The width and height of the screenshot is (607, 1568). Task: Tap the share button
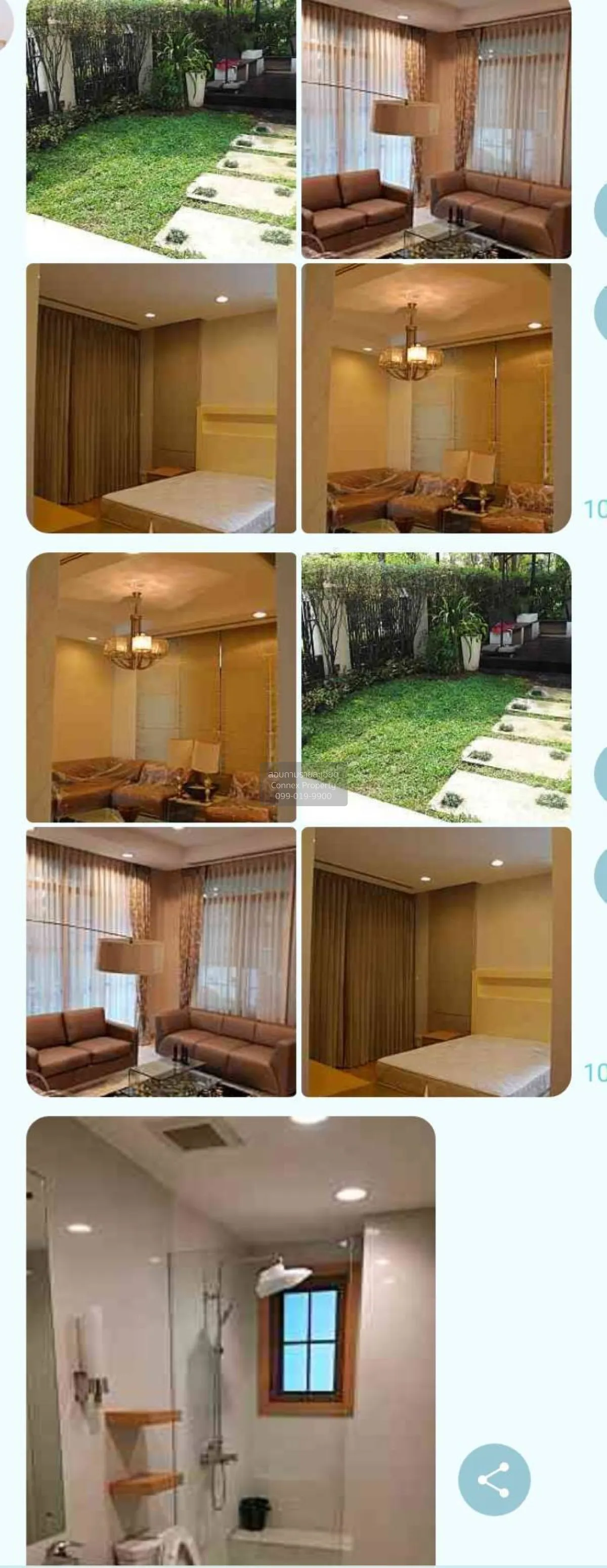click(494, 1479)
